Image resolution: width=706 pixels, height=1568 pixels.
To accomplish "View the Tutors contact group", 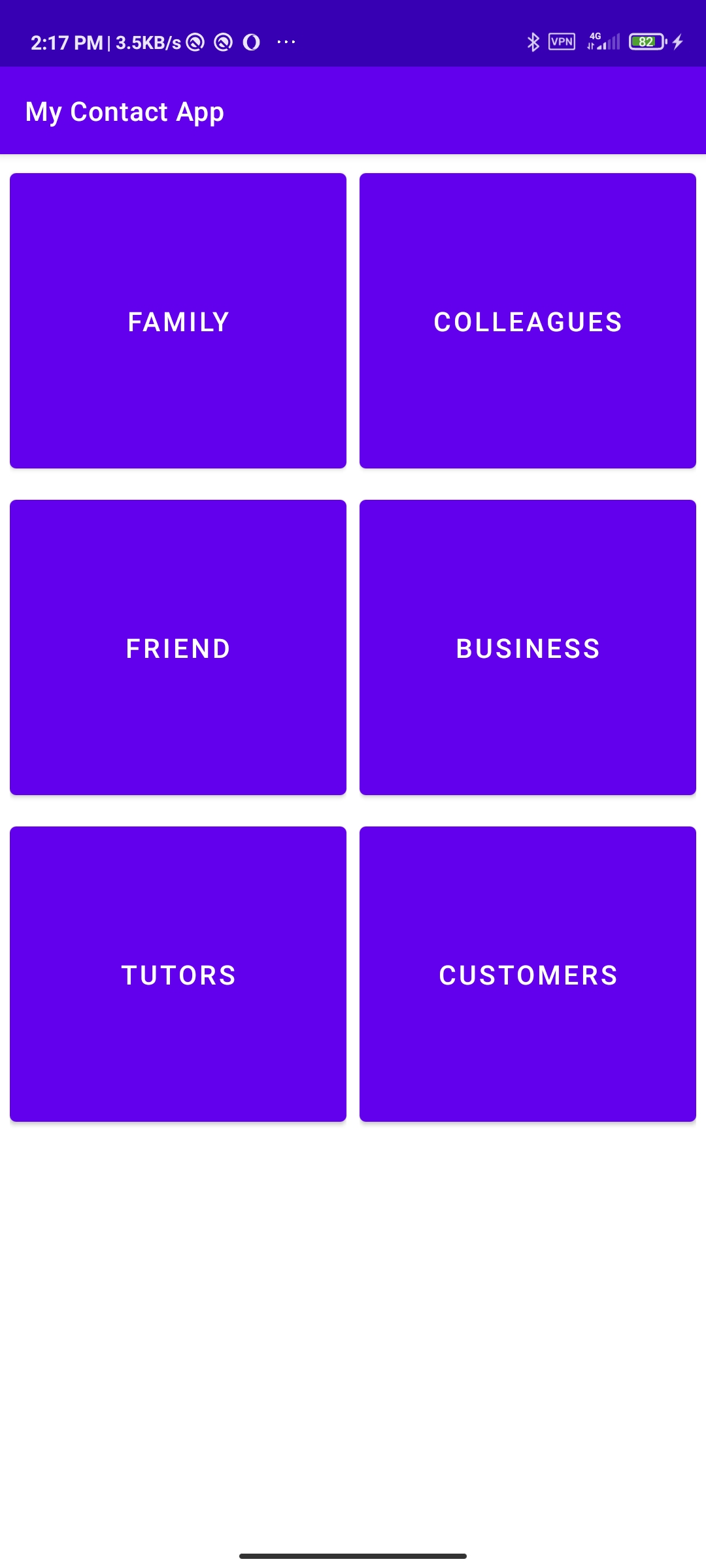I will pyautogui.click(x=178, y=974).
